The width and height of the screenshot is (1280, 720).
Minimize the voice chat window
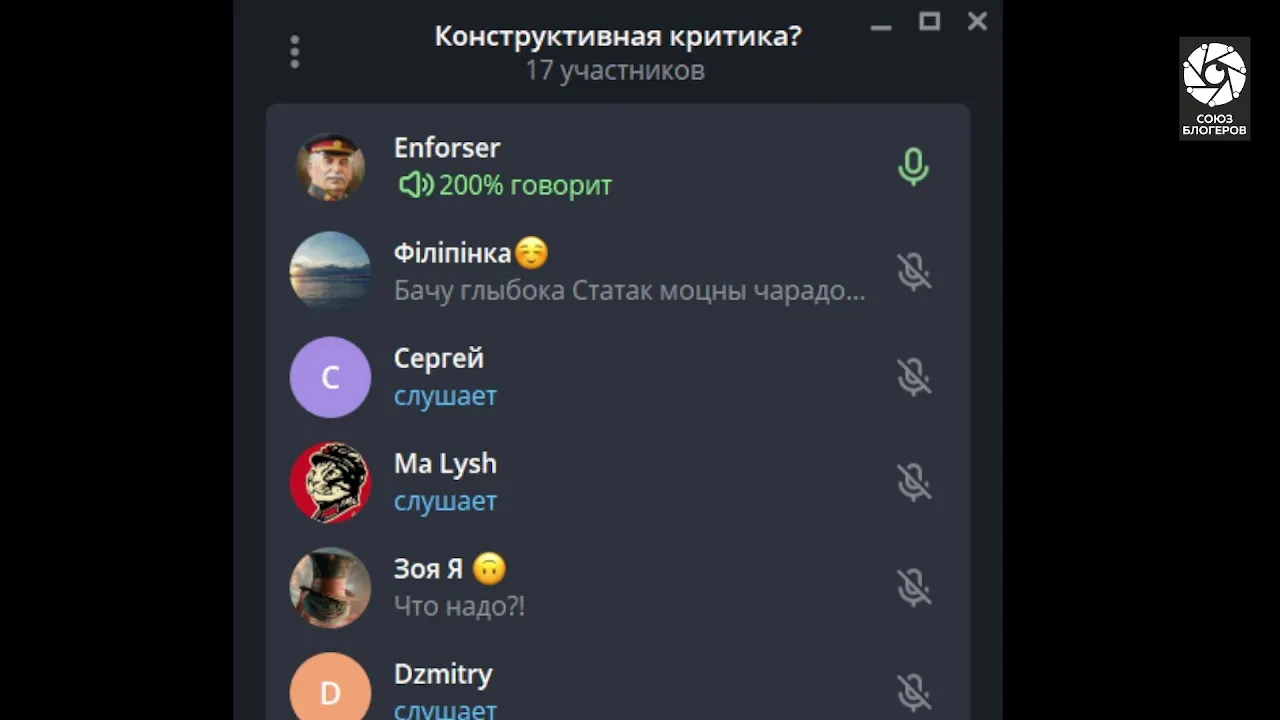pos(881,24)
